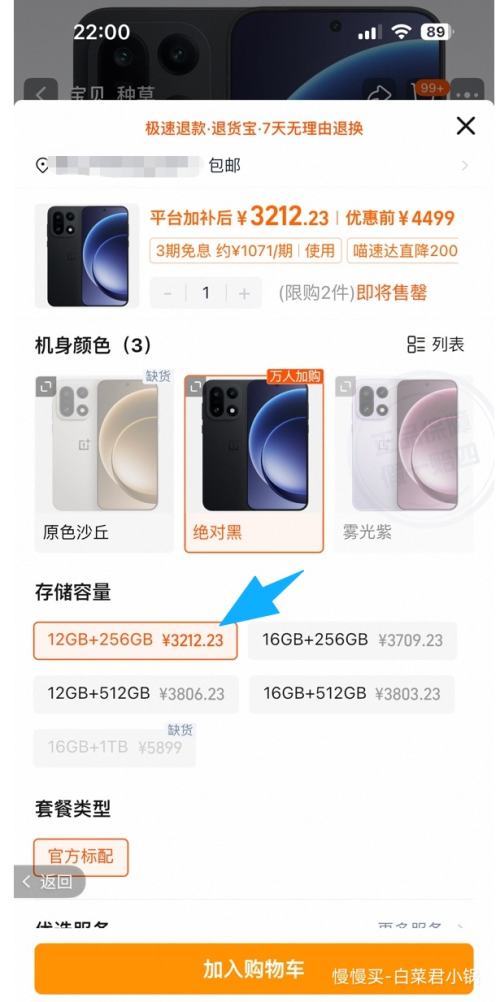Close the product options sheet

[x=465, y=126]
